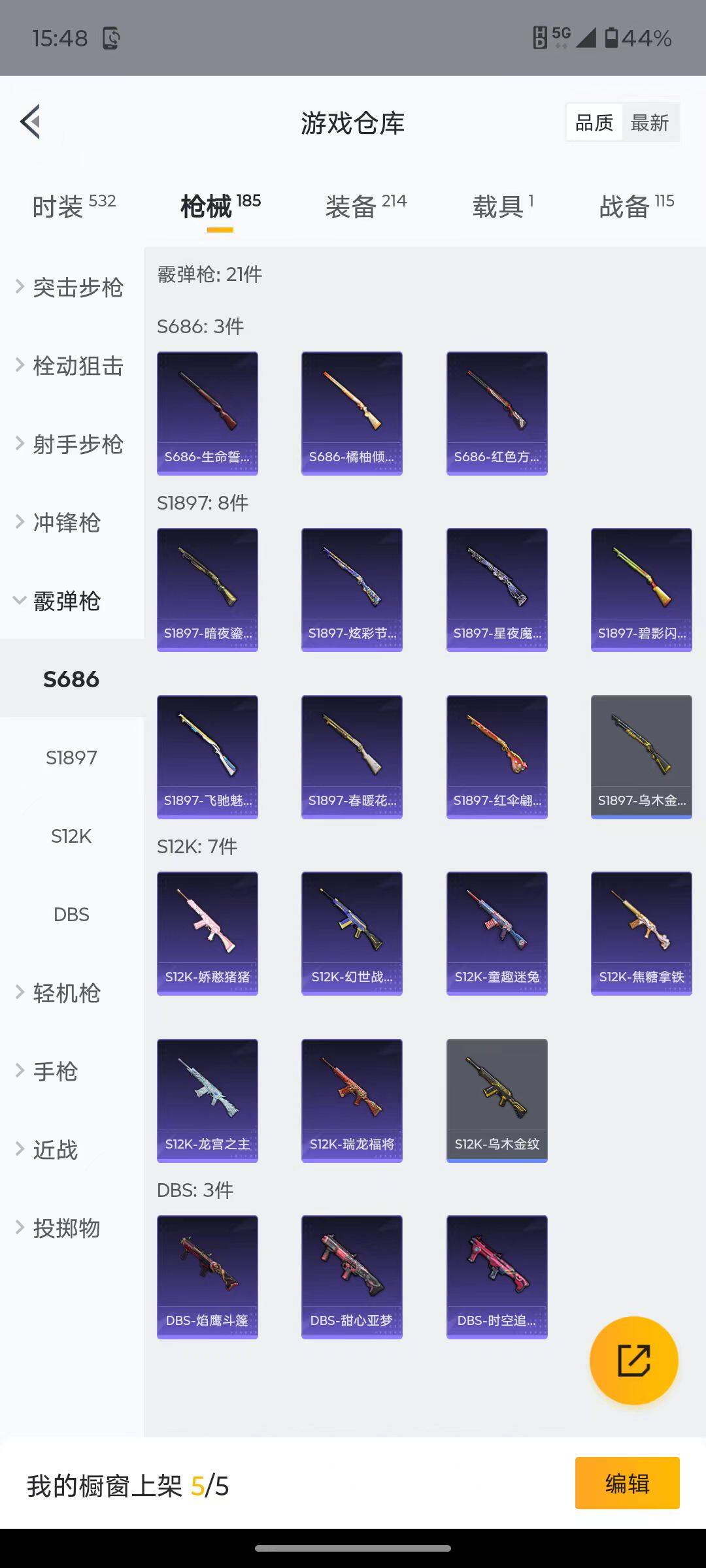Tap the yellow floating share button

(x=633, y=1360)
